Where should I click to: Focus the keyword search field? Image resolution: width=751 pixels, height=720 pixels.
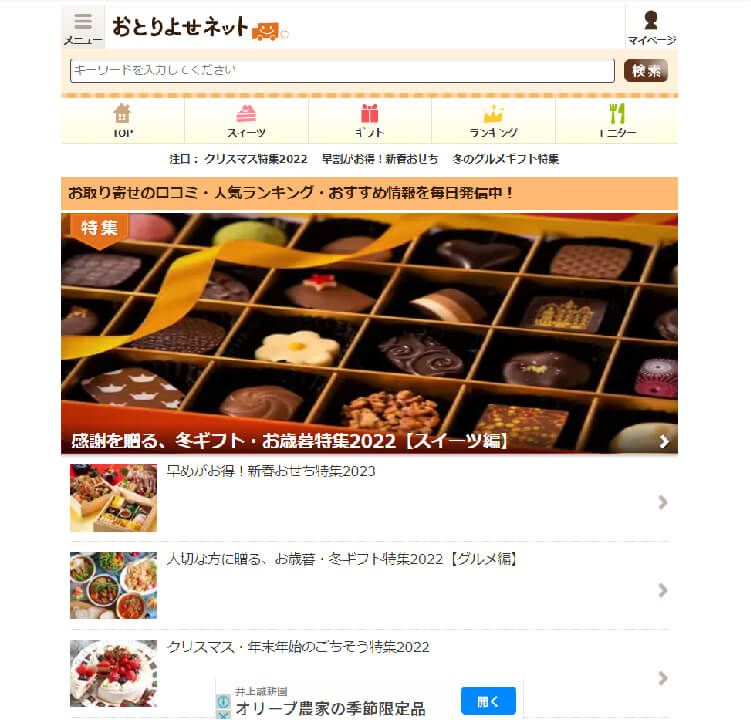point(342,71)
